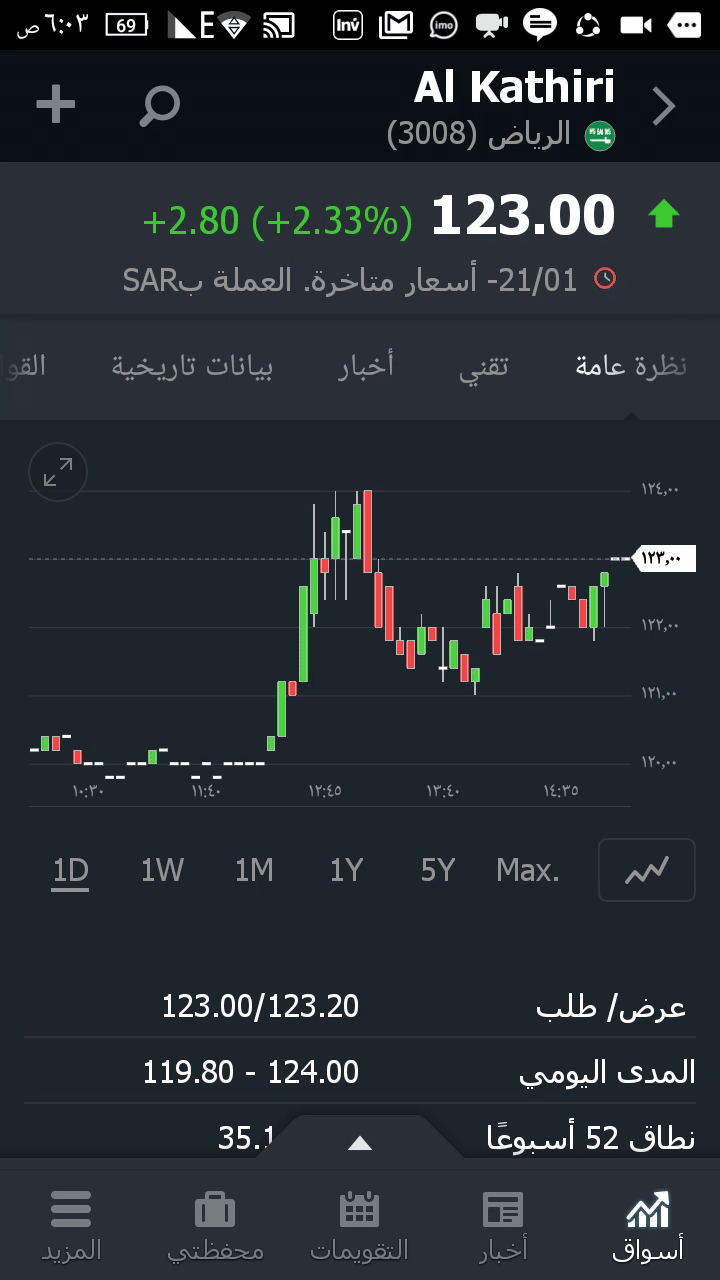
Task: Open the المزيد menu tab
Action: tap(71, 1225)
